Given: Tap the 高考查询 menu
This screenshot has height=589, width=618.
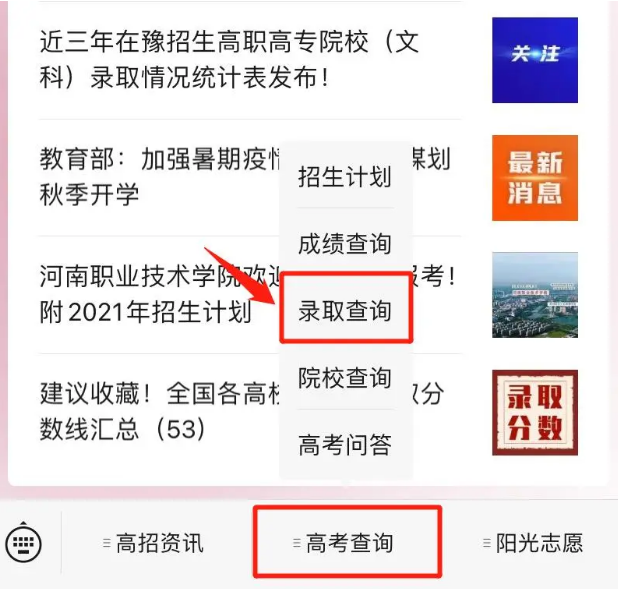Looking at the screenshot, I should click(x=348, y=544).
